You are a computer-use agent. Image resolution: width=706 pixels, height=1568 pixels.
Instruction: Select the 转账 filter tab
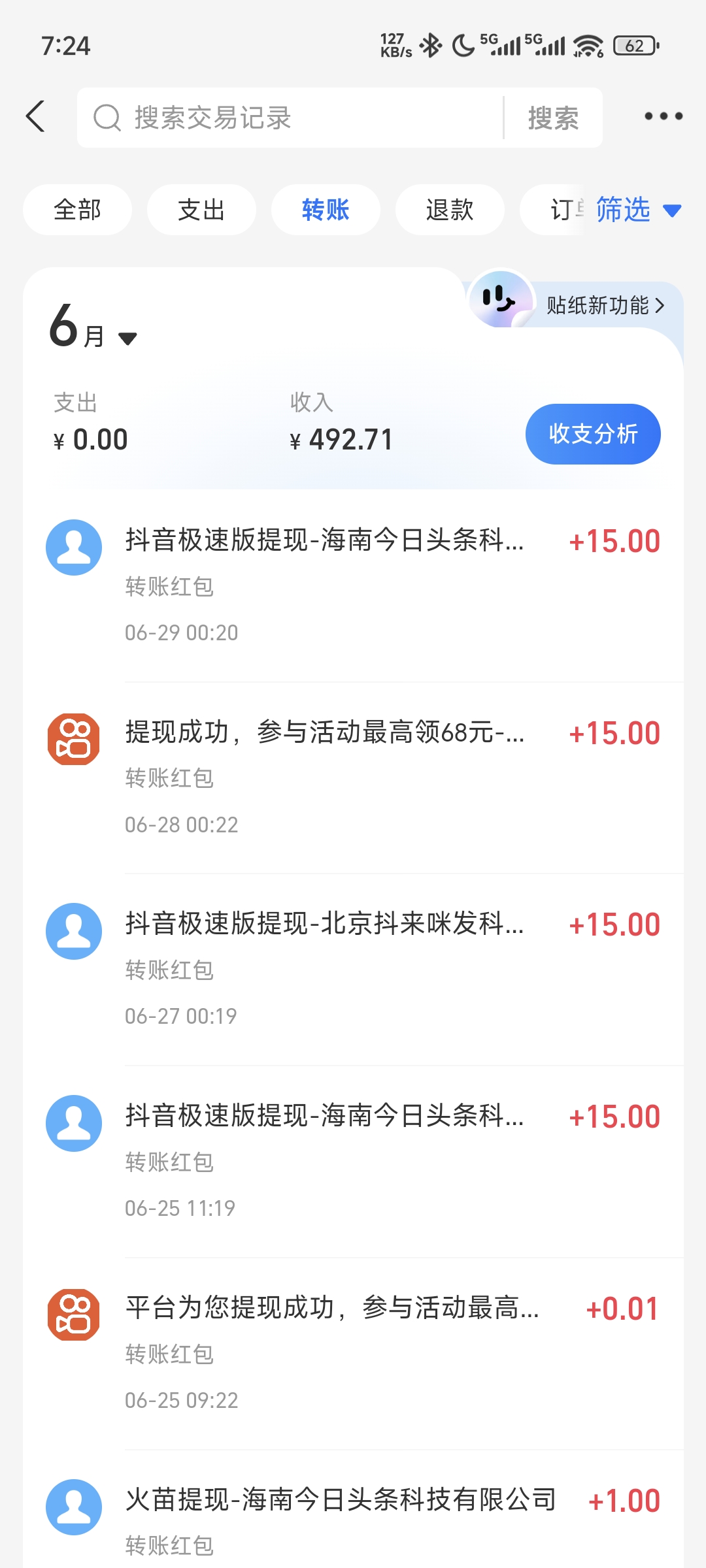click(326, 210)
